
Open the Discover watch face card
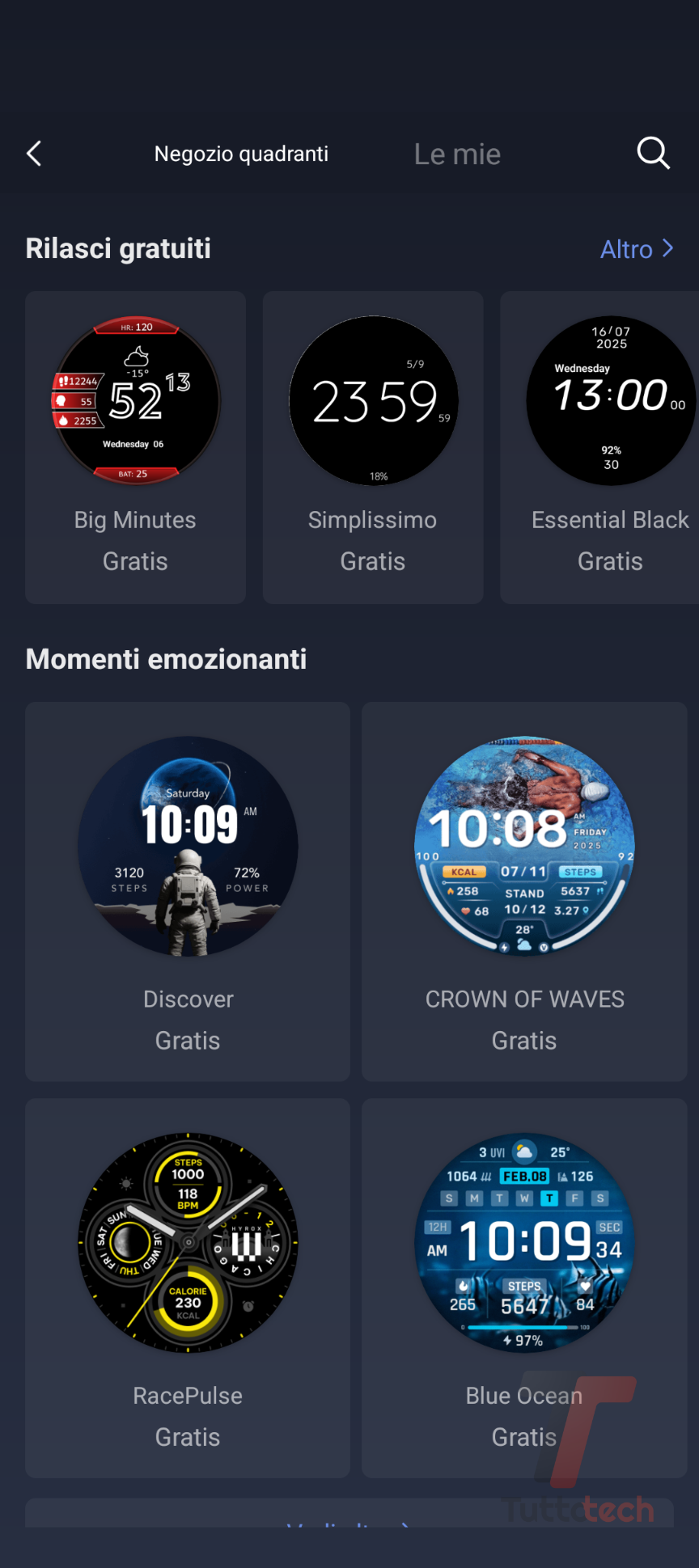click(x=188, y=891)
